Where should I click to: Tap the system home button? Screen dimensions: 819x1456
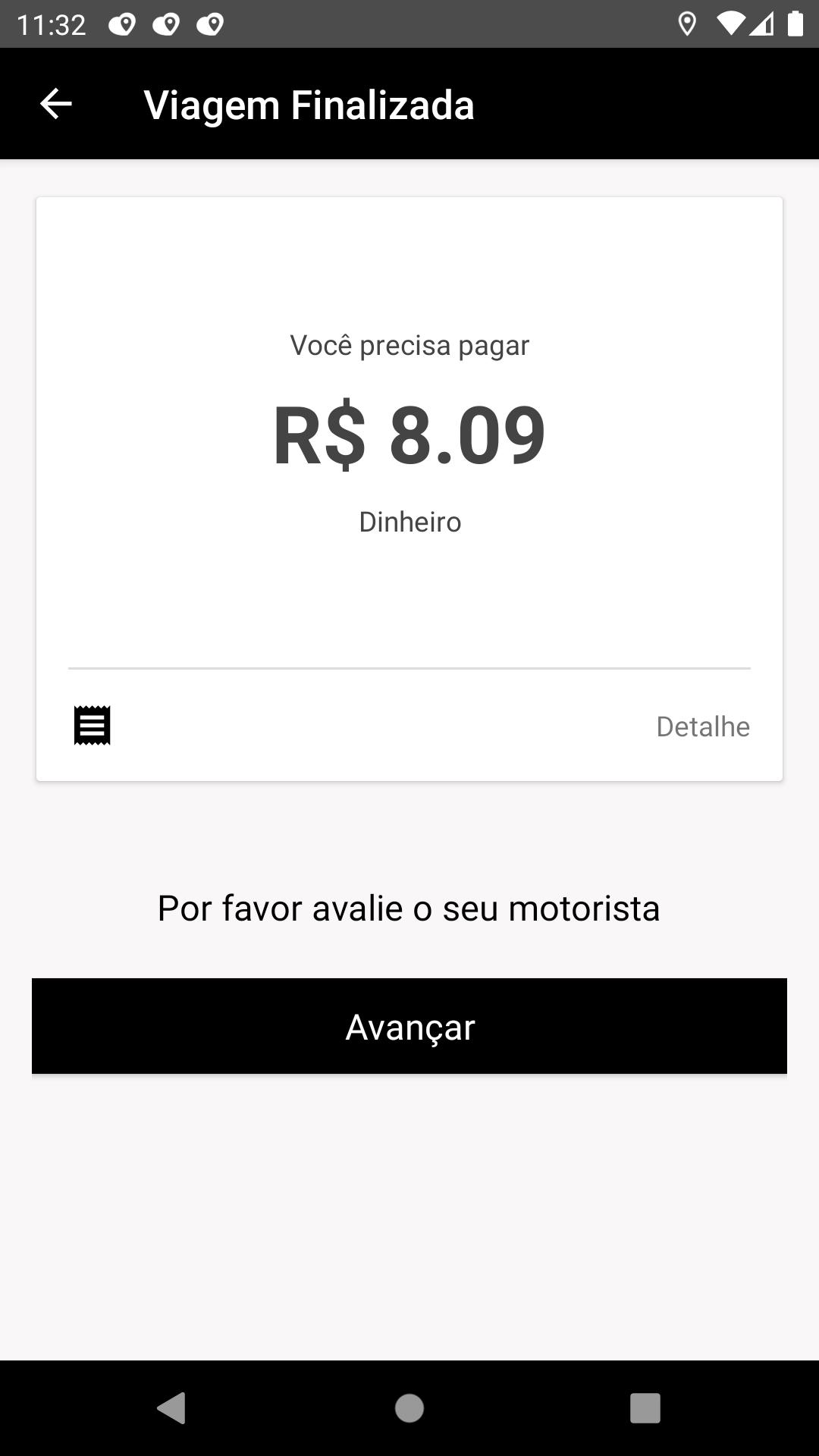click(409, 1408)
